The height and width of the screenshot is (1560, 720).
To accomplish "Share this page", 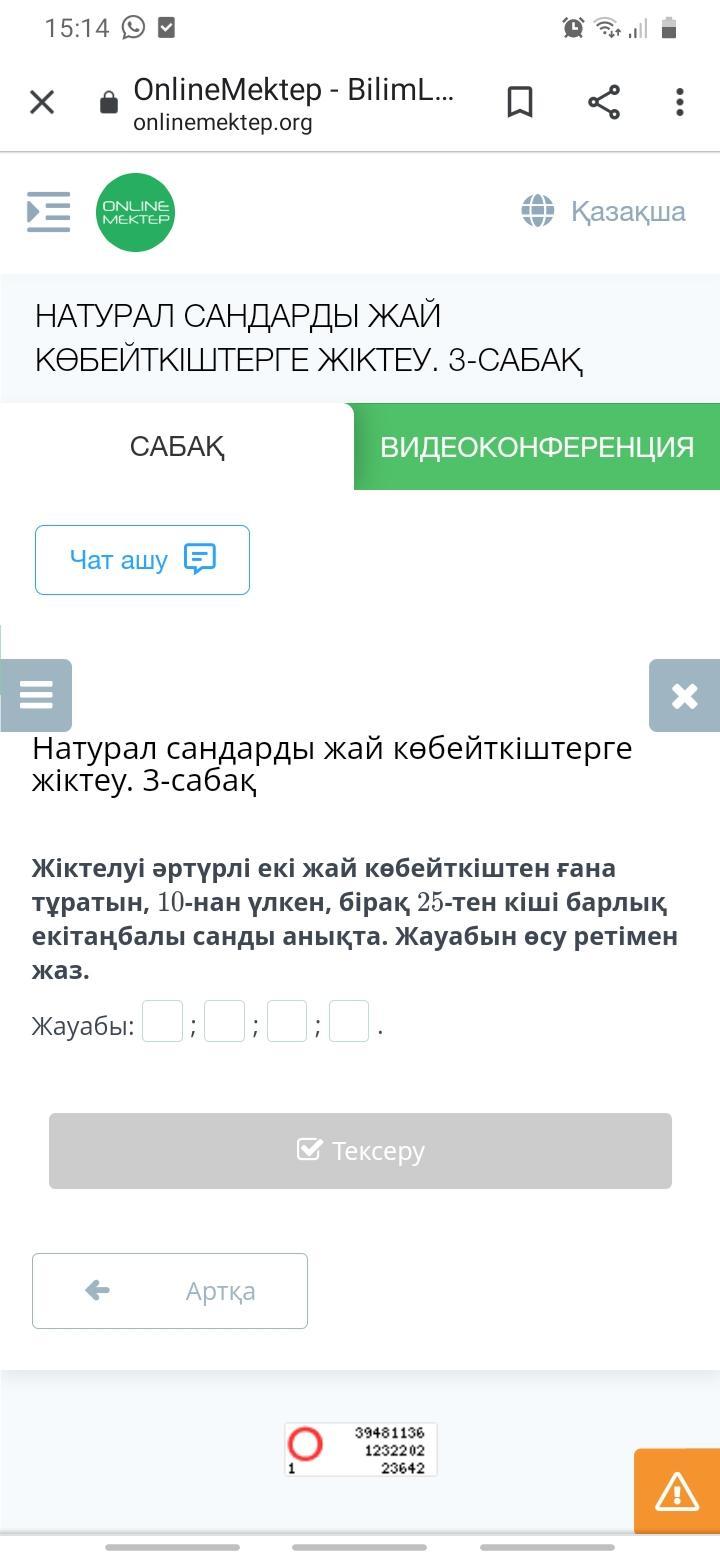I will click(603, 102).
